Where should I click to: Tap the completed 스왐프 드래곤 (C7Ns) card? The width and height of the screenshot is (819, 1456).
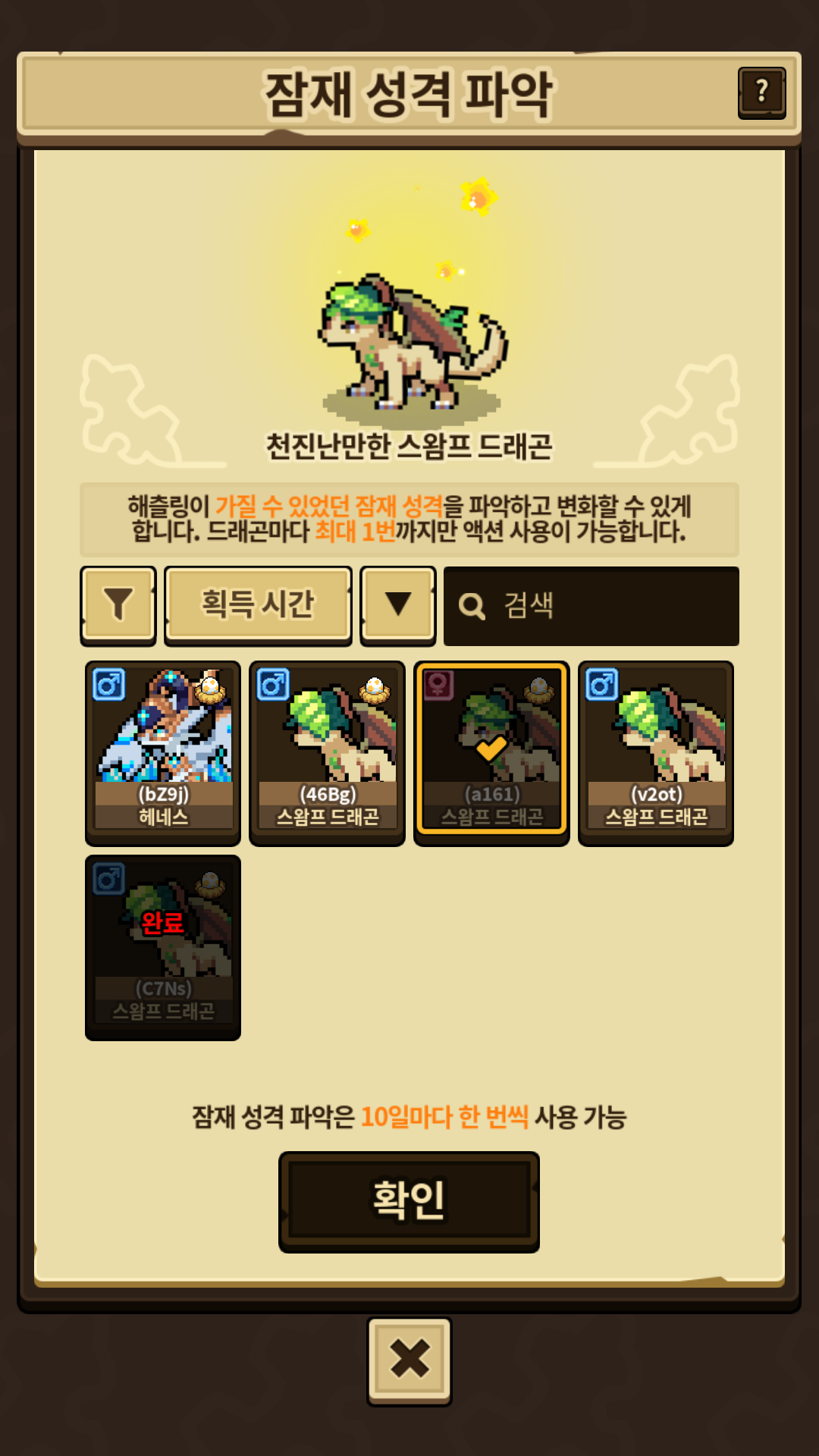[x=163, y=947]
